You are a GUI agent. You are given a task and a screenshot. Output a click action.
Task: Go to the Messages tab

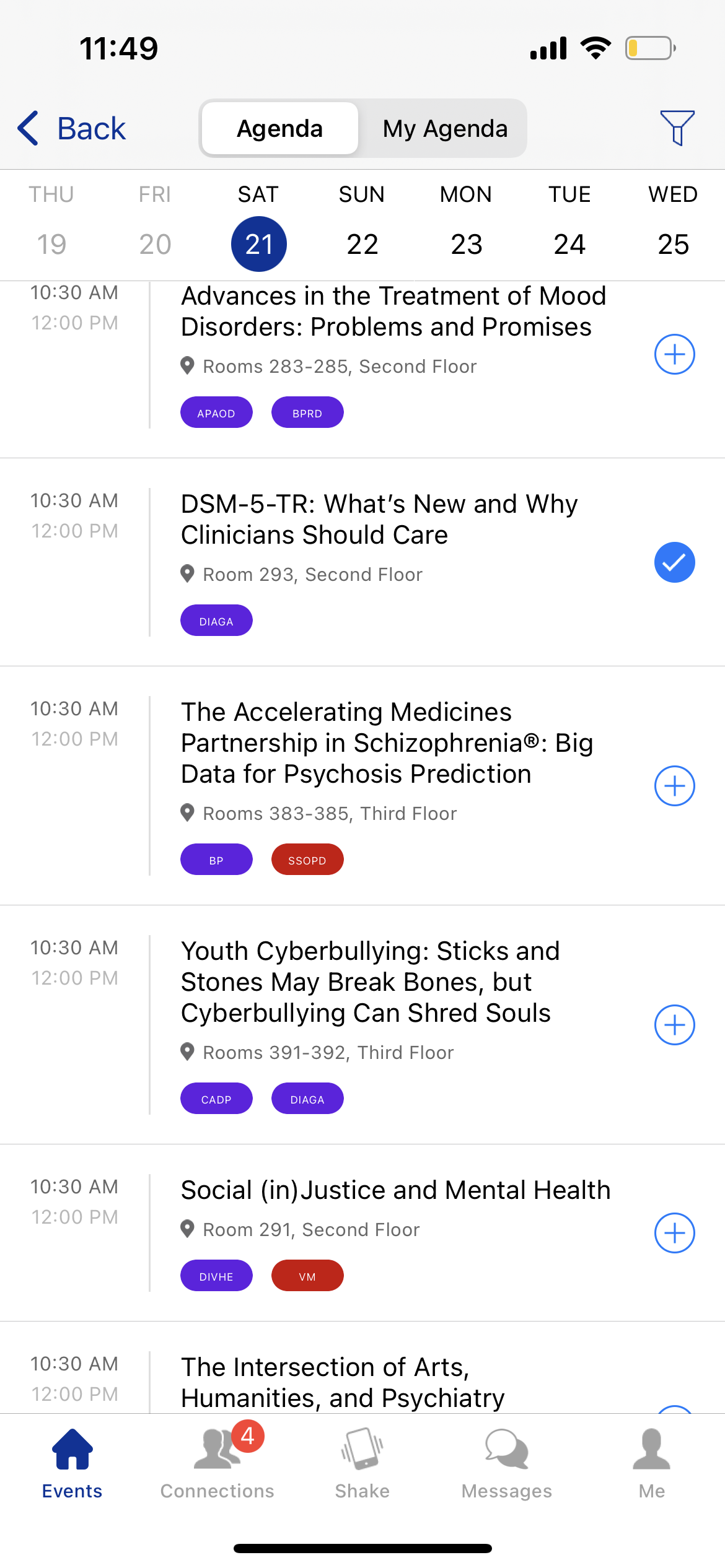[507, 1461]
